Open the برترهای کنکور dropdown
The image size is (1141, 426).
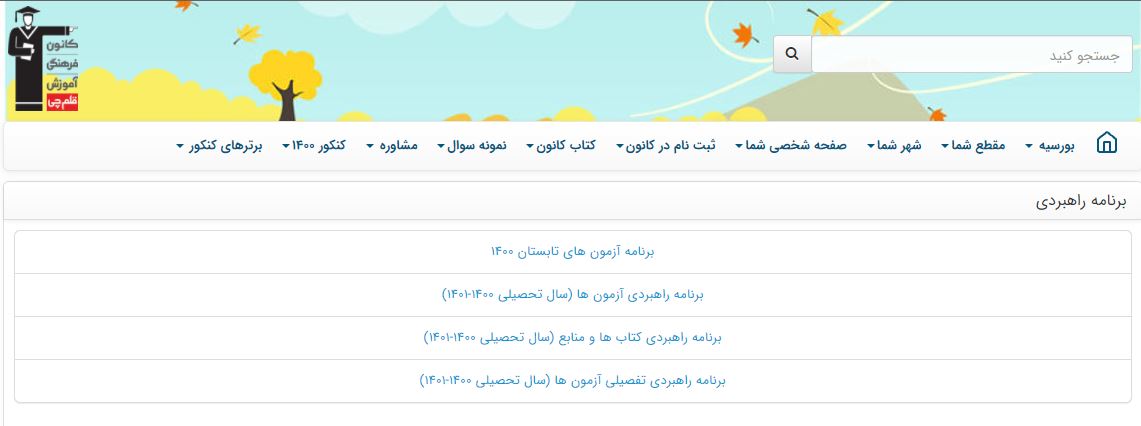219,146
